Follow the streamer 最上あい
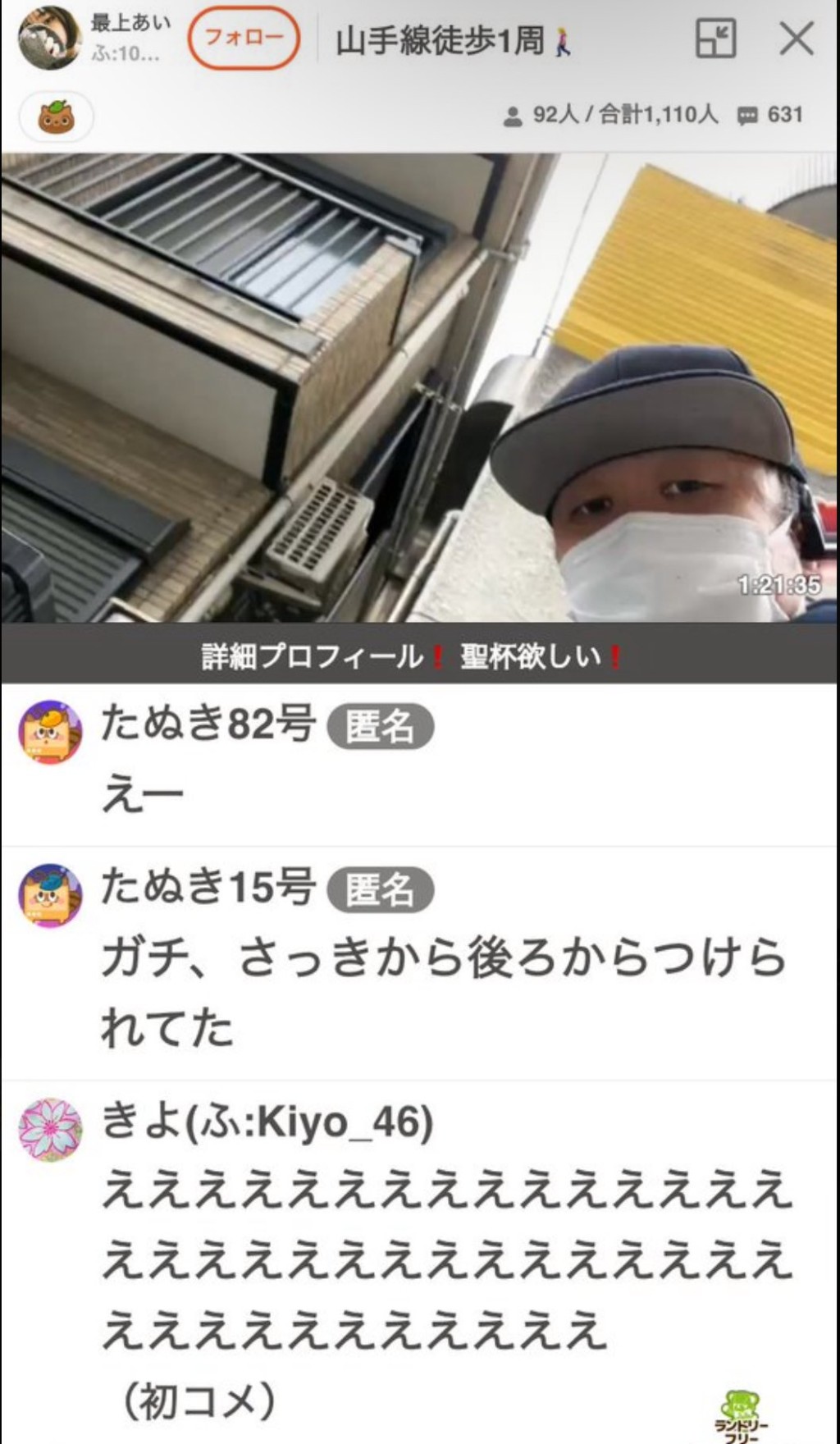The width and height of the screenshot is (840, 1444). coord(244,38)
